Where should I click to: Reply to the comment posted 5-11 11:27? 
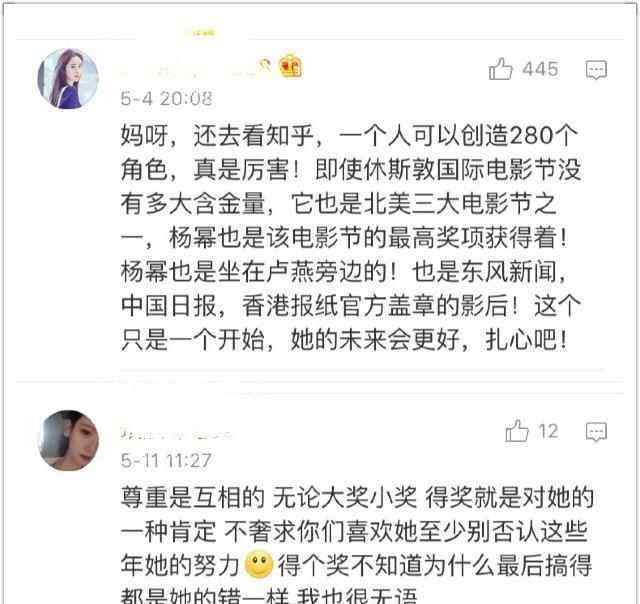(596, 432)
